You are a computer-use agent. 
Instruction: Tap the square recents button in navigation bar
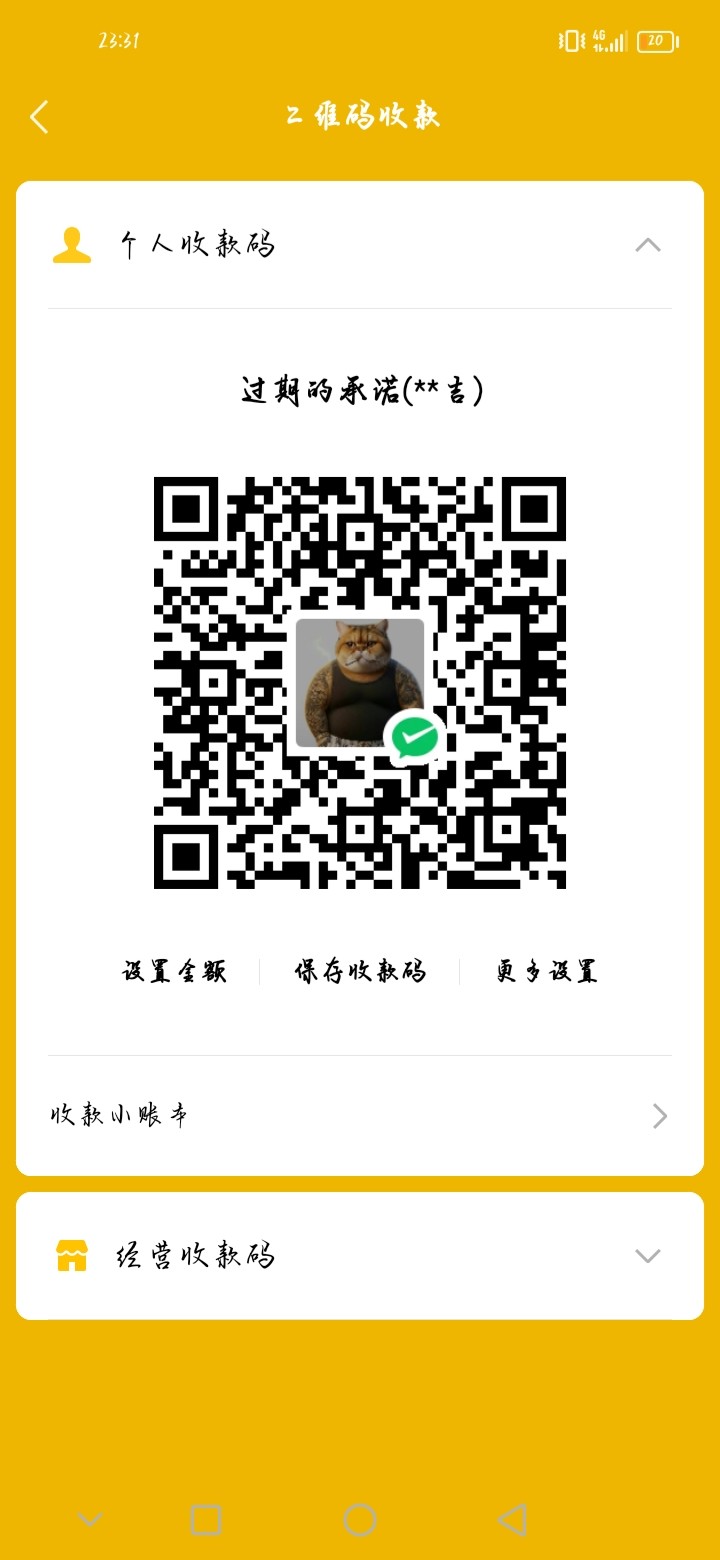[205, 1519]
